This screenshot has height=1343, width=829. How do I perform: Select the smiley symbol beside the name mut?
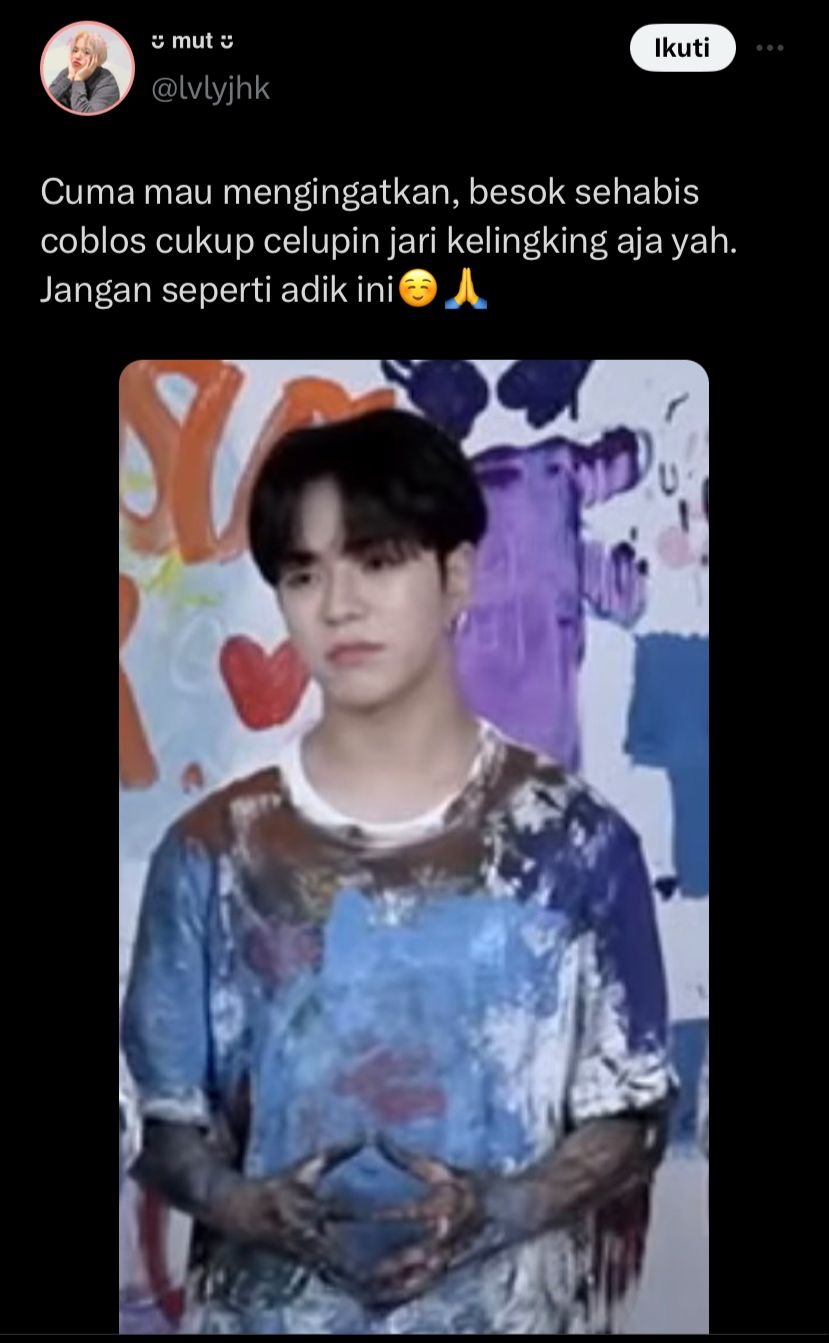(158, 42)
